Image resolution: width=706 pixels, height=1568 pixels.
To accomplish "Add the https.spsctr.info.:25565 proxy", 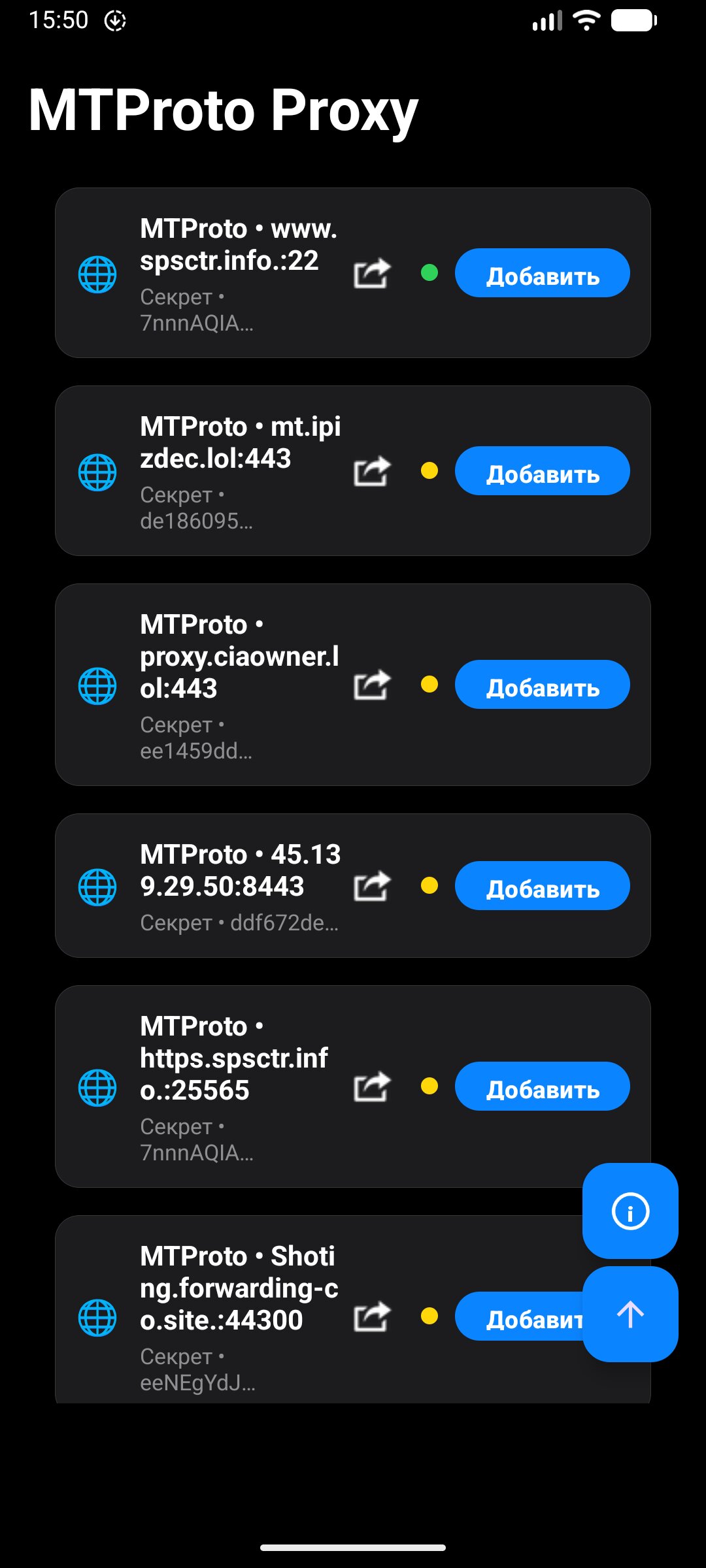I will coord(542,1086).
